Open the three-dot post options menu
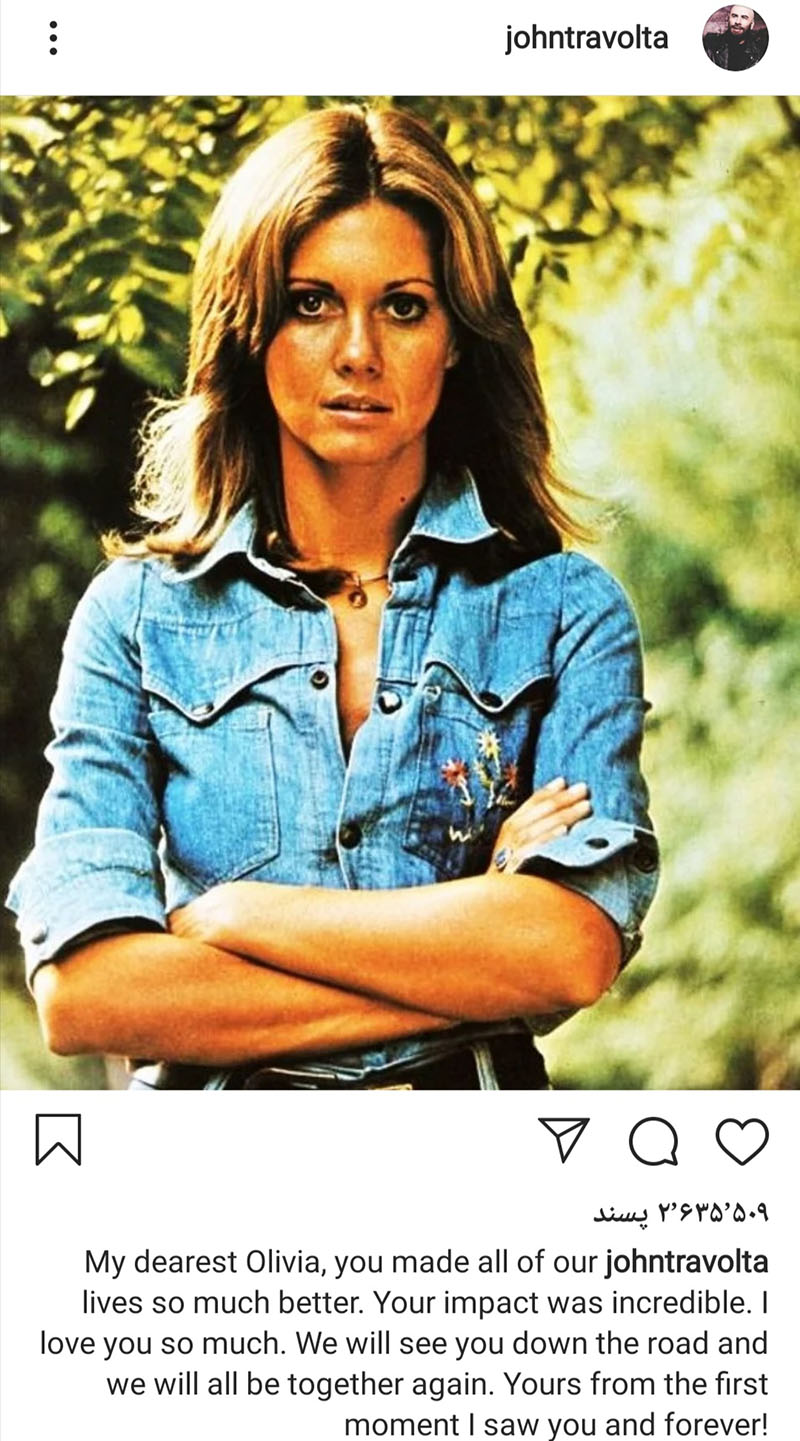800x1441 pixels. tap(53, 40)
